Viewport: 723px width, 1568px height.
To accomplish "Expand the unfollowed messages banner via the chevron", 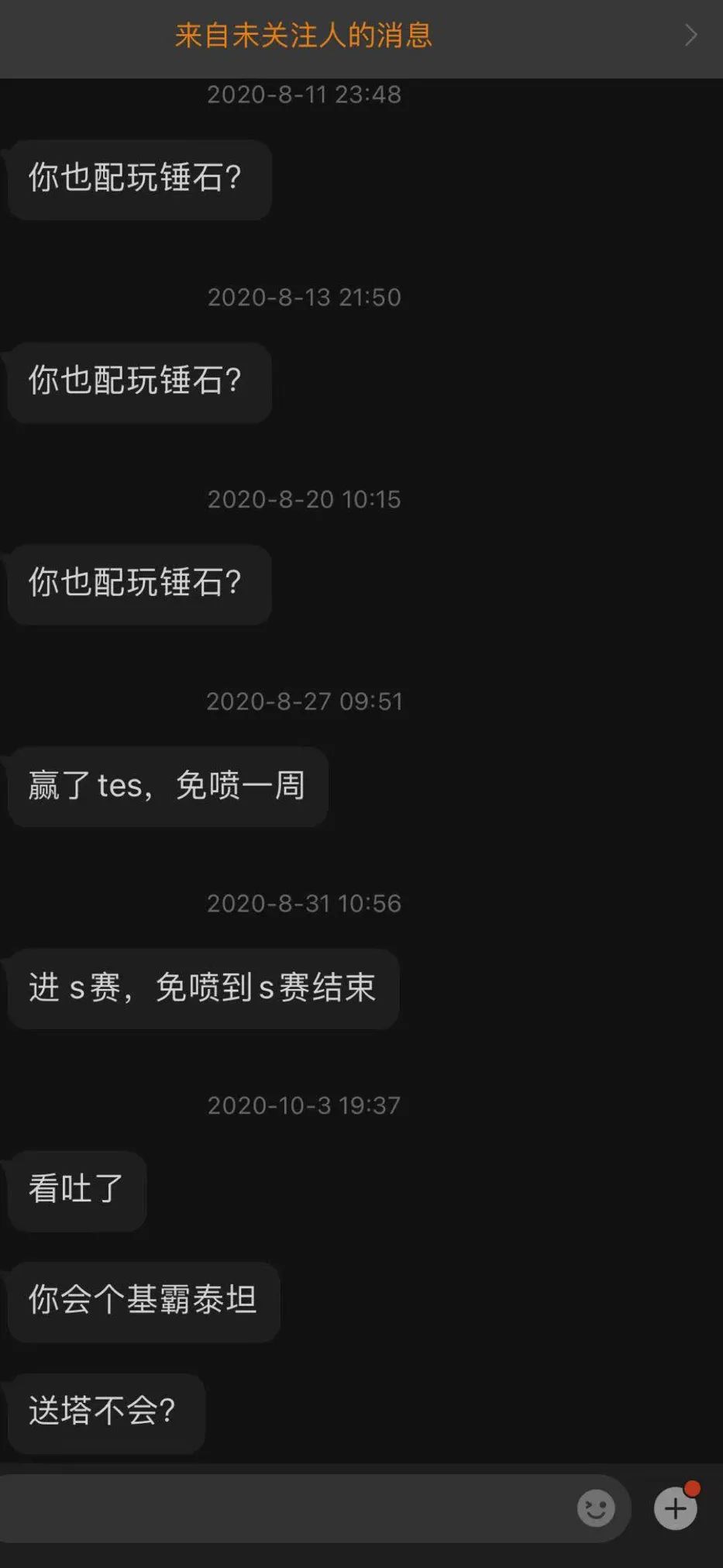I will pyautogui.click(x=690, y=36).
